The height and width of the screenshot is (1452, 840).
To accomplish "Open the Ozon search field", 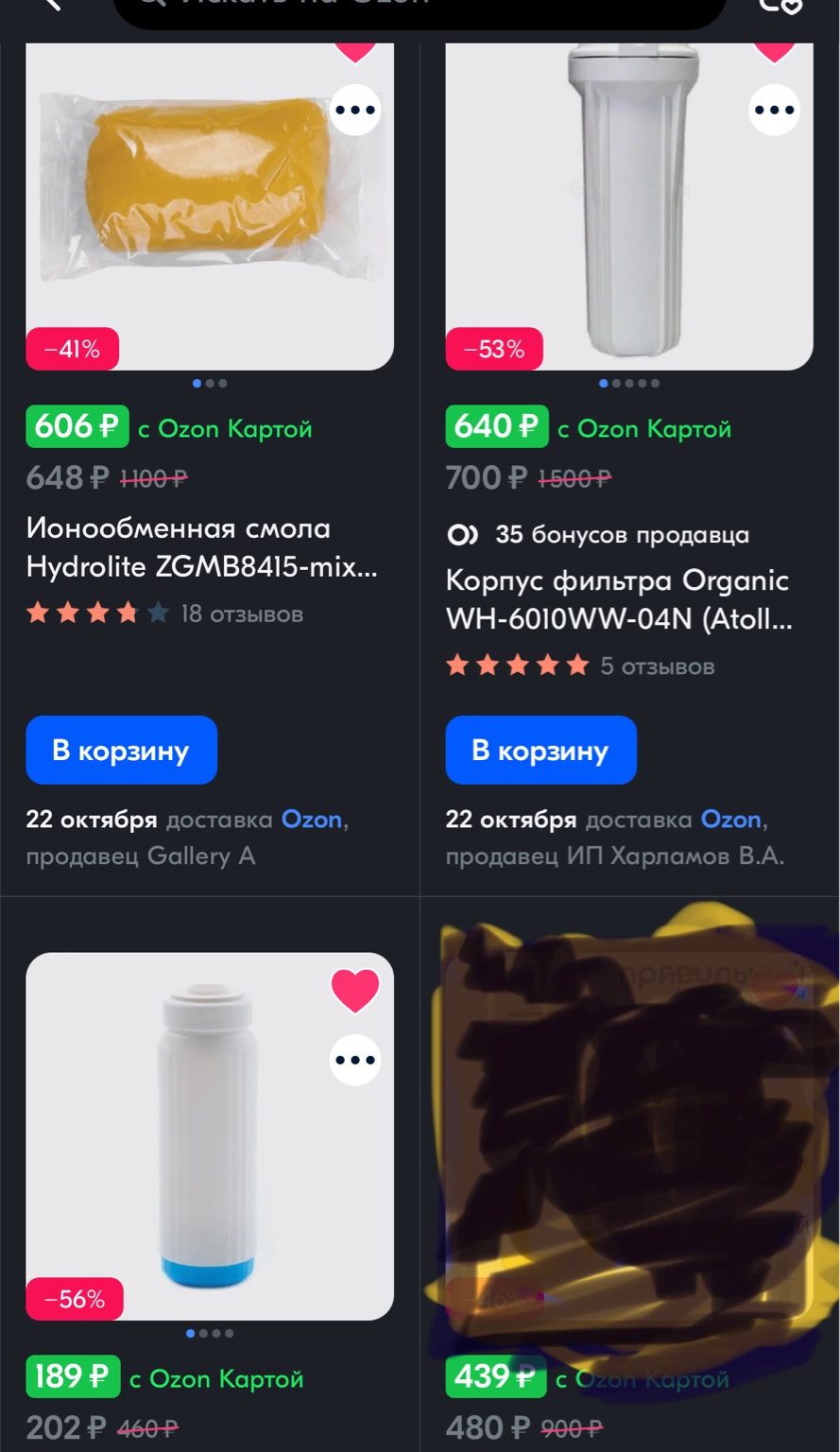I will (420, 8).
